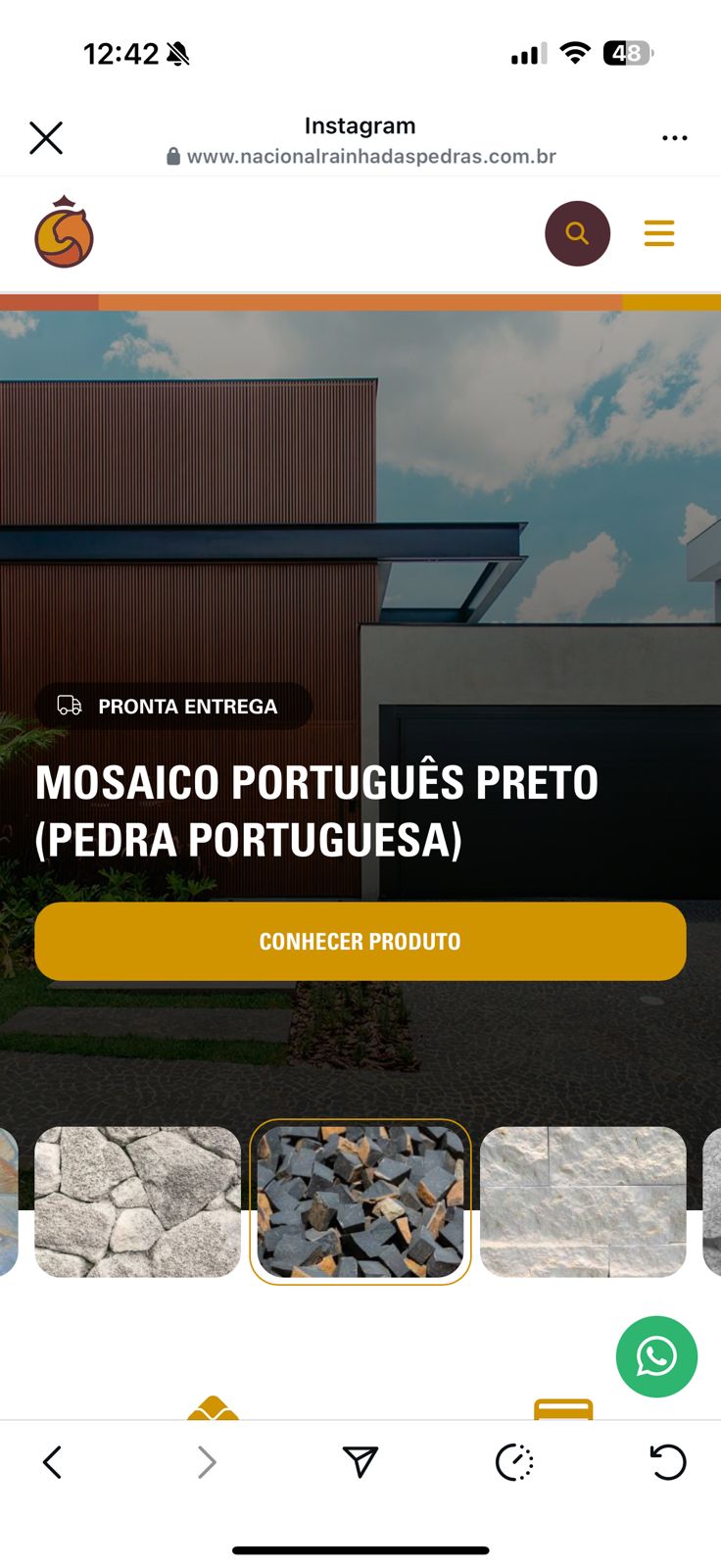Start a WhatsApp chat
The image size is (721, 1568).
656,1356
